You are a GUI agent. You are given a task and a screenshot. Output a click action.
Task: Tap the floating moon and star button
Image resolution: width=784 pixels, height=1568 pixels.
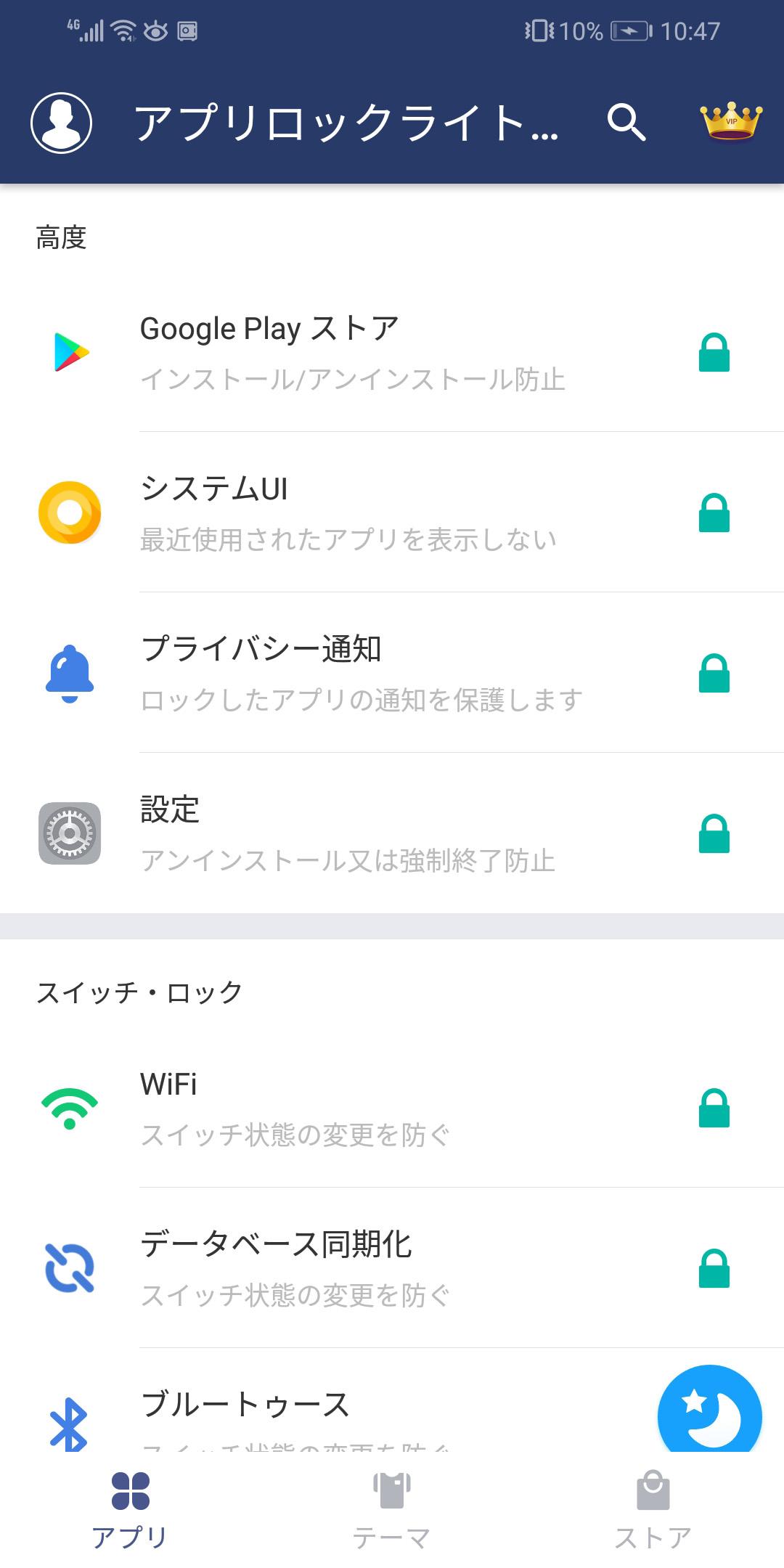[x=709, y=1412]
